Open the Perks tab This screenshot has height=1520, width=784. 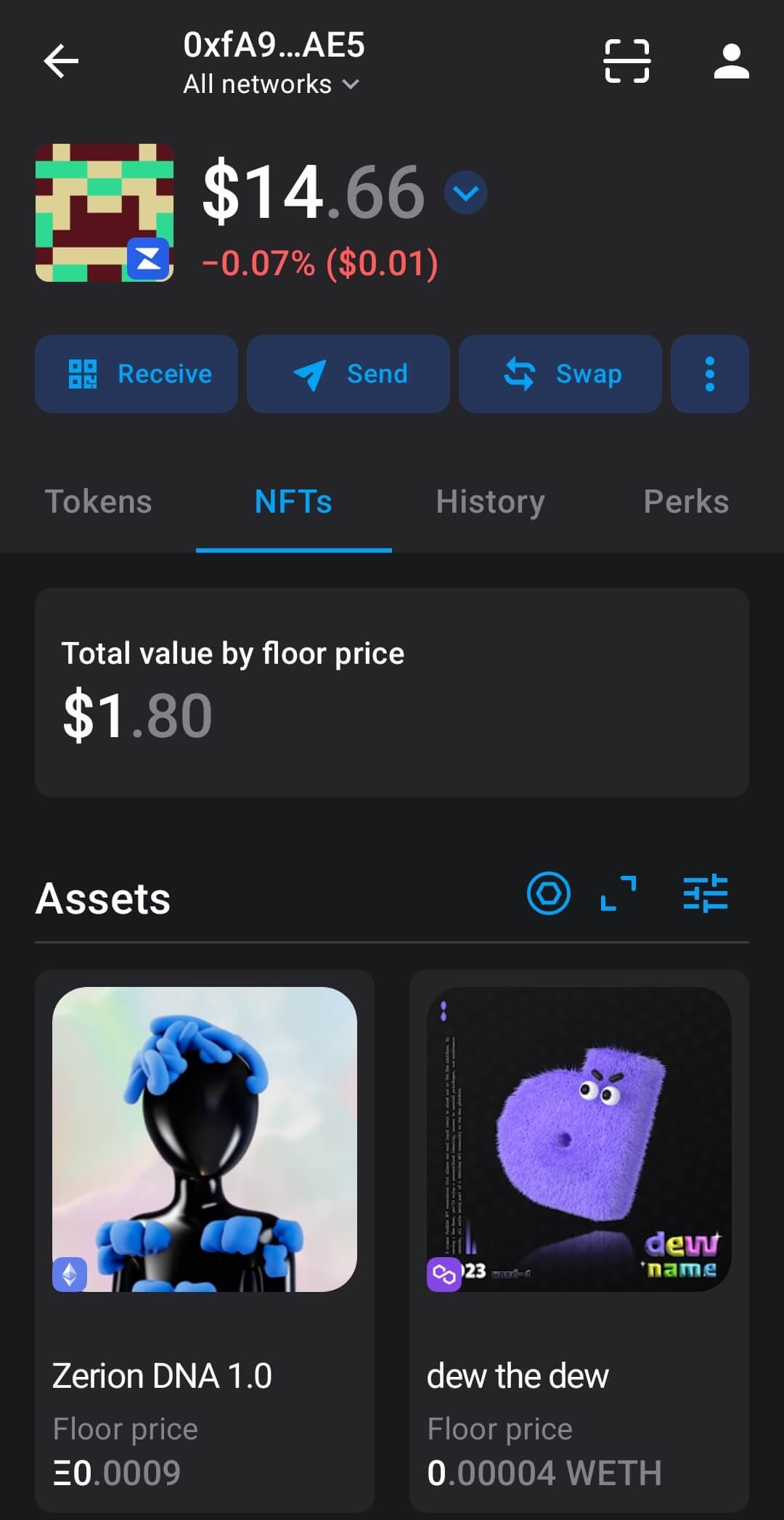point(686,502)
